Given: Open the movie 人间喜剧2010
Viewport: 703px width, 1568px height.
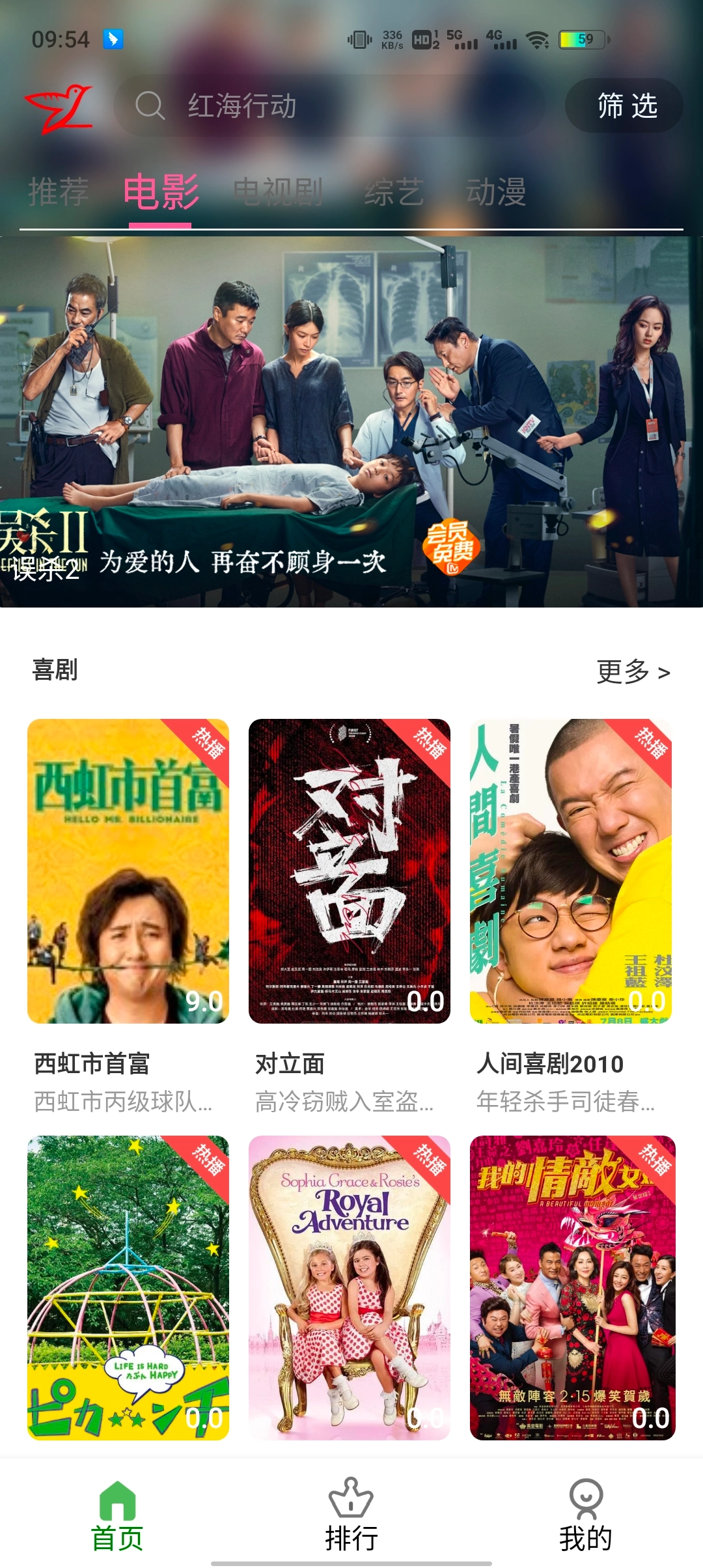Looking at the screenshot, I should click(x=571, y=871).
